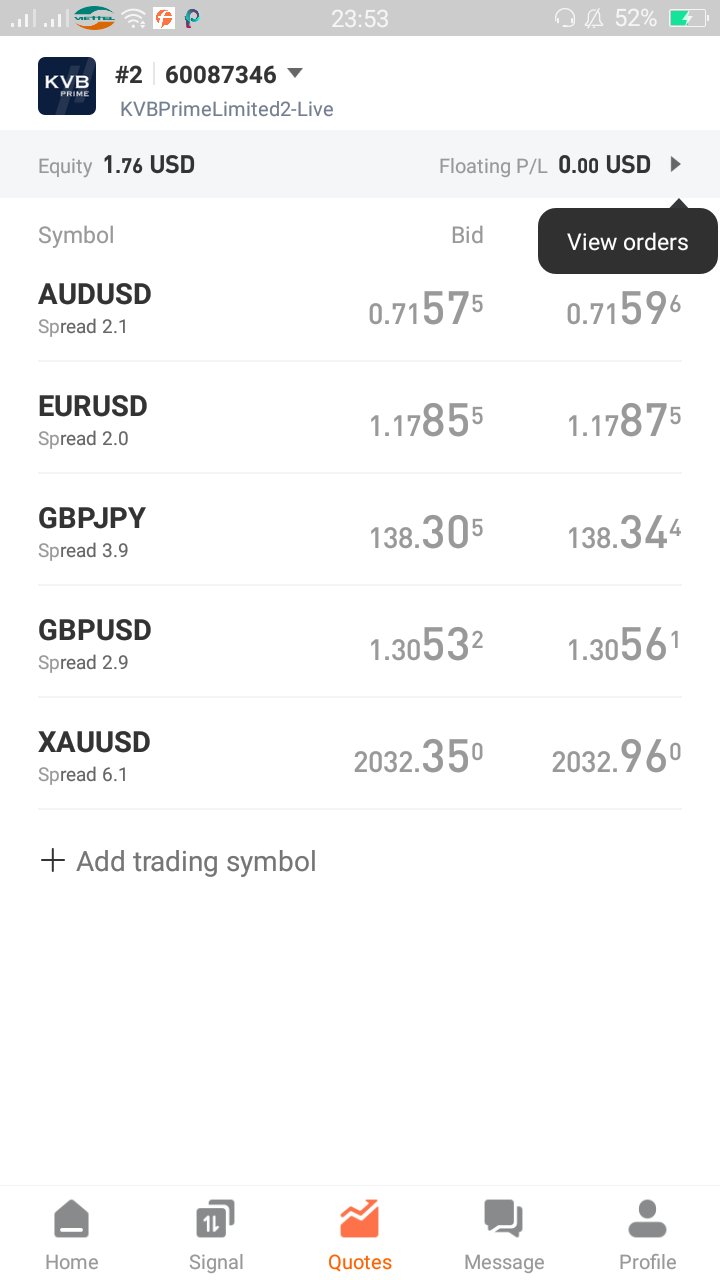Open the XAUUSD gold quote

coord(360,755)
